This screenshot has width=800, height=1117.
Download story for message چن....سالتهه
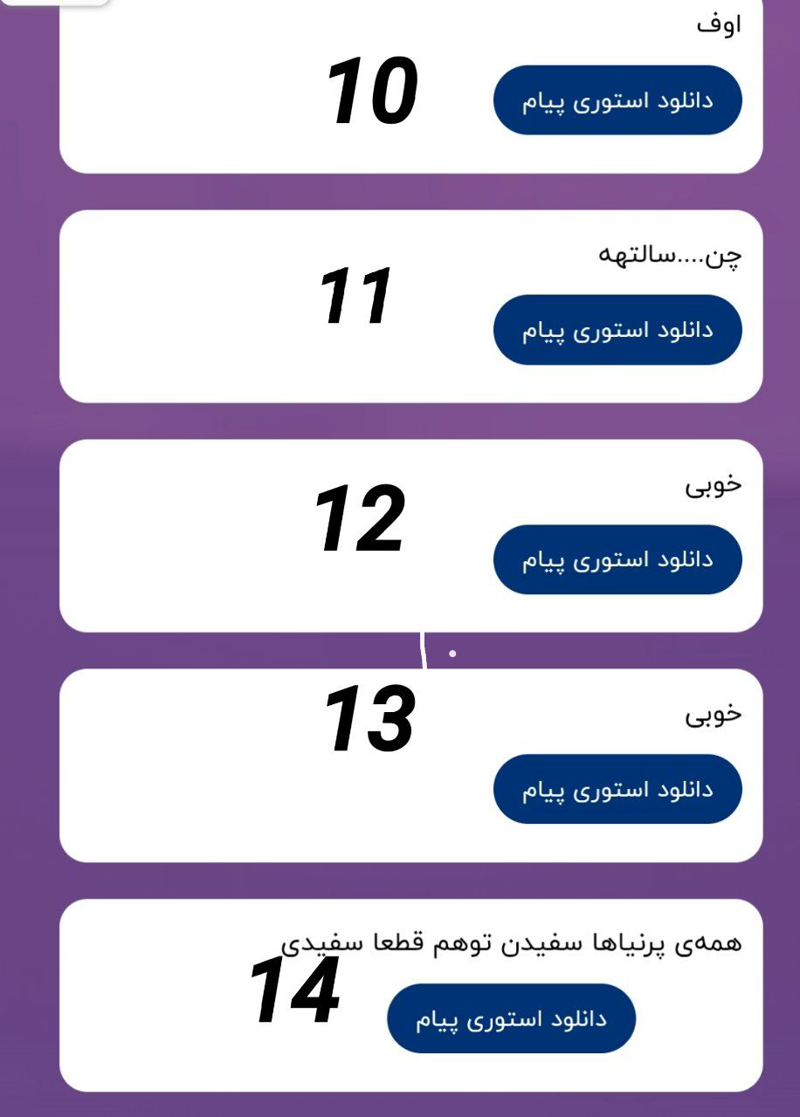tap(617, 330)
